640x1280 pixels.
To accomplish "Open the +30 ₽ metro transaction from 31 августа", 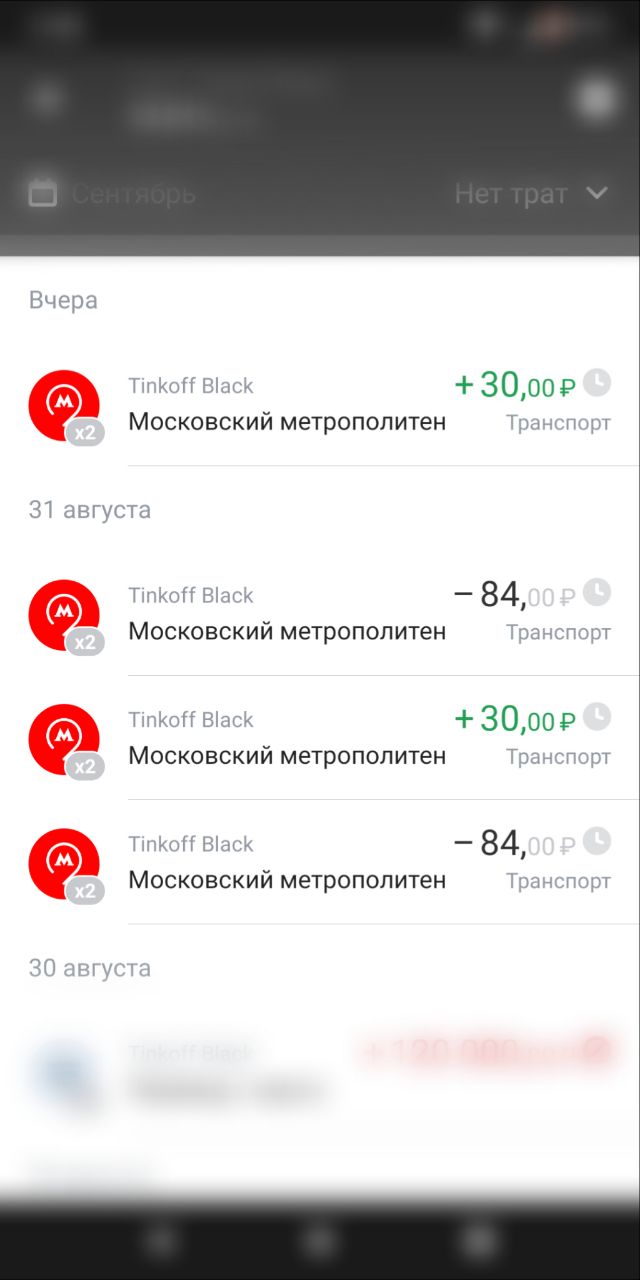I will click(x=320, y=738).
